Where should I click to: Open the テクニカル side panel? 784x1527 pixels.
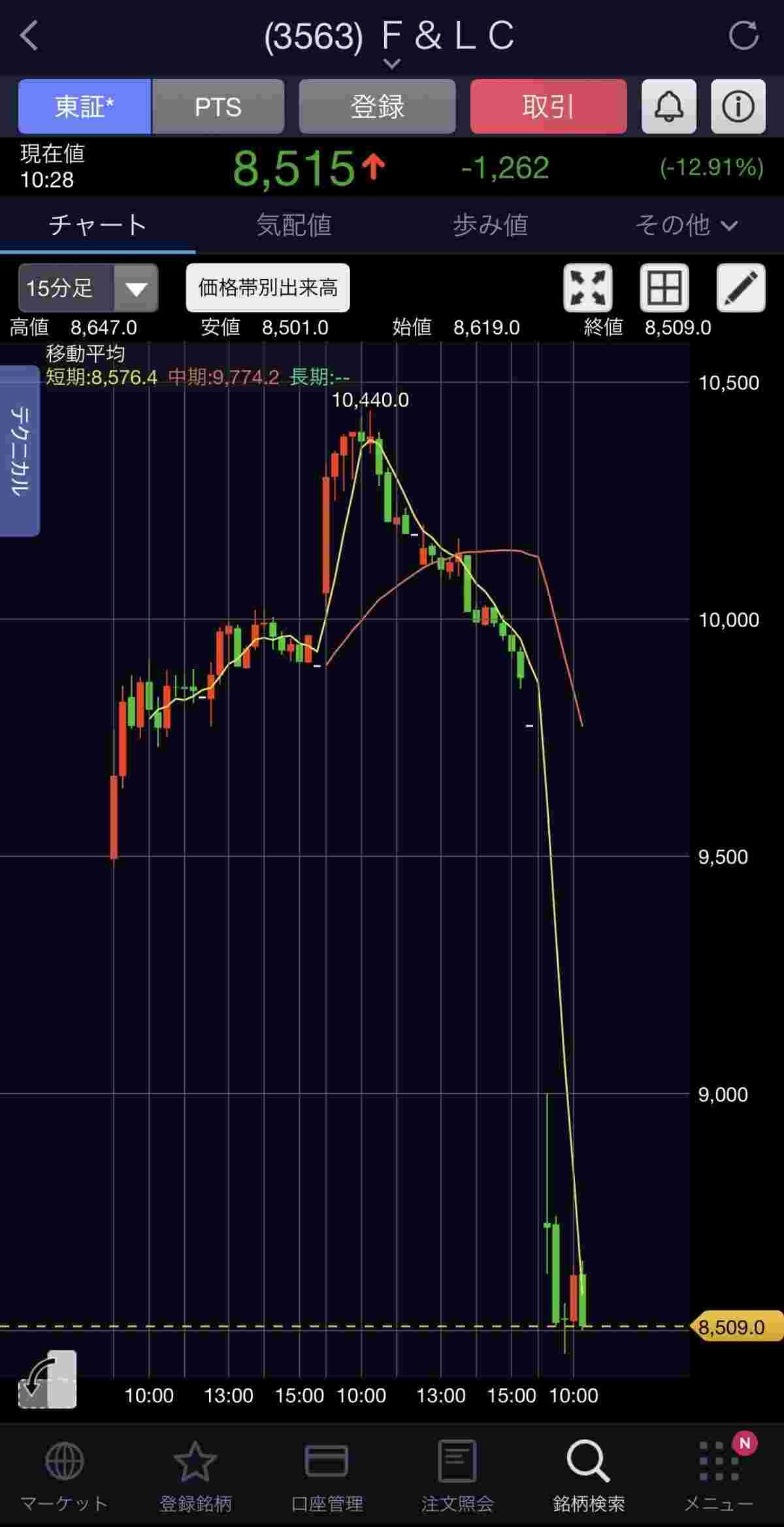[20, 451]
